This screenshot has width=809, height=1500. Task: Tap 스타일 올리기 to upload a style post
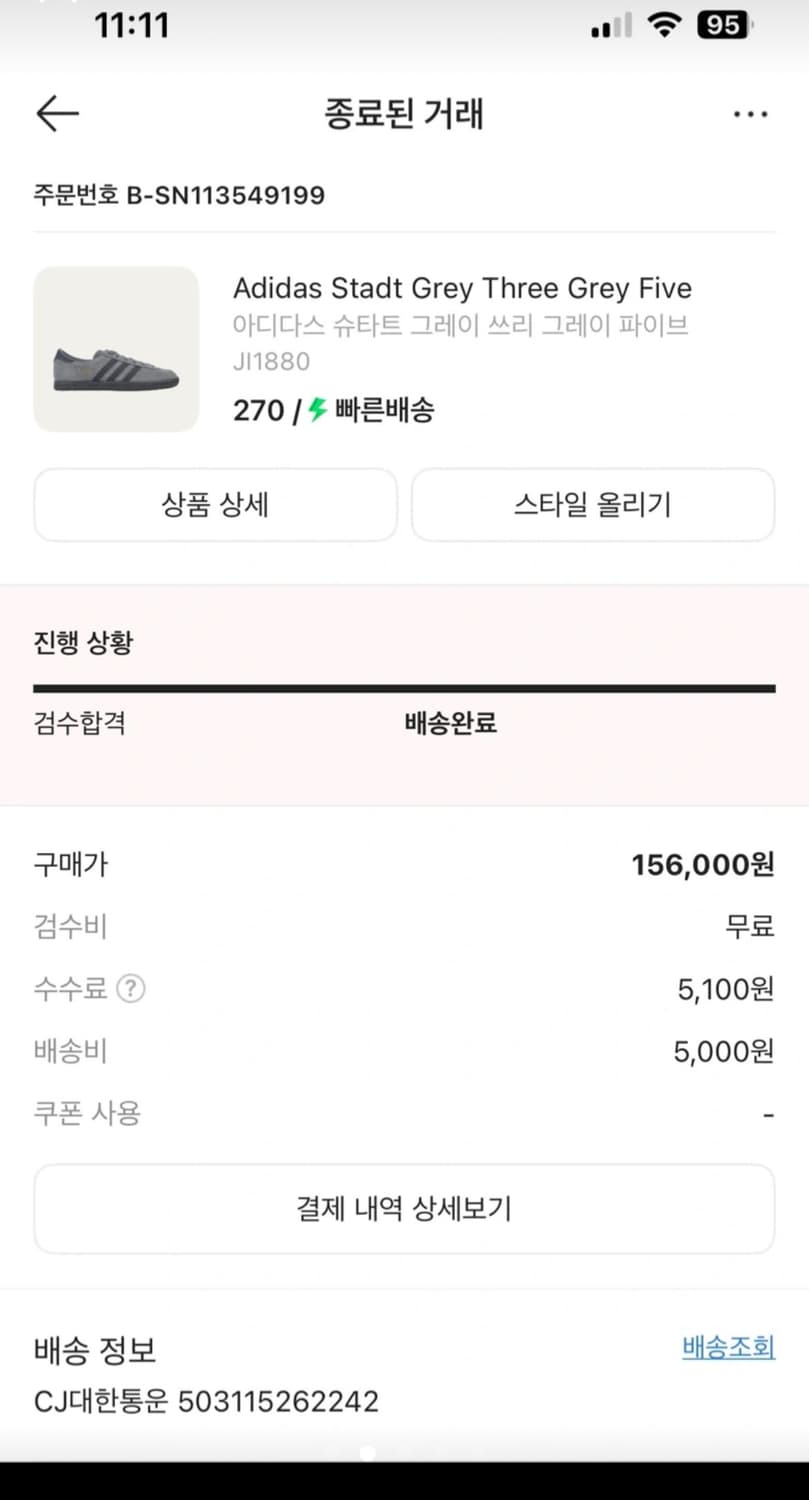(x=592, y=505)
